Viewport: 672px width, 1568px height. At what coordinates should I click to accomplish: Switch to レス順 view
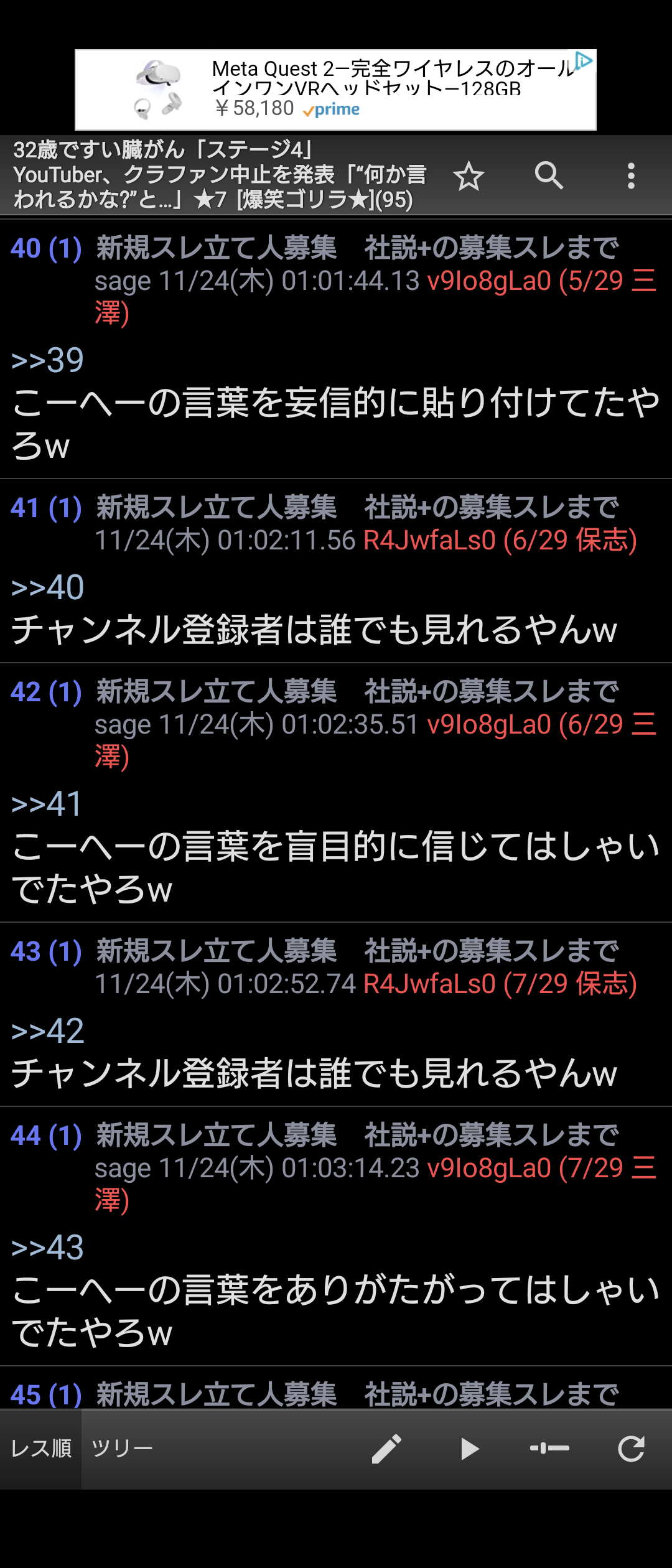(41, 1449)
